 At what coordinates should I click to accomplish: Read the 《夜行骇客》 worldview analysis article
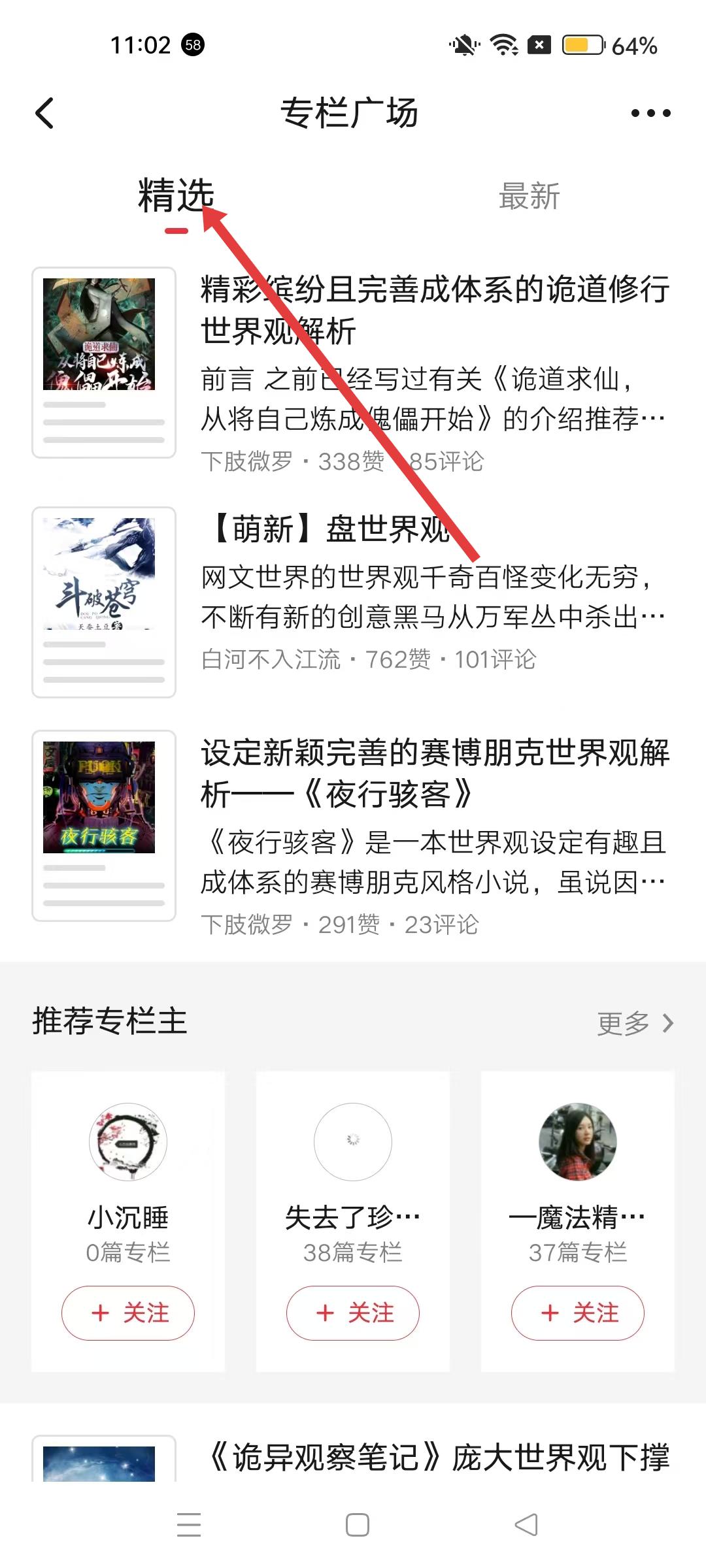click(434, 774)
